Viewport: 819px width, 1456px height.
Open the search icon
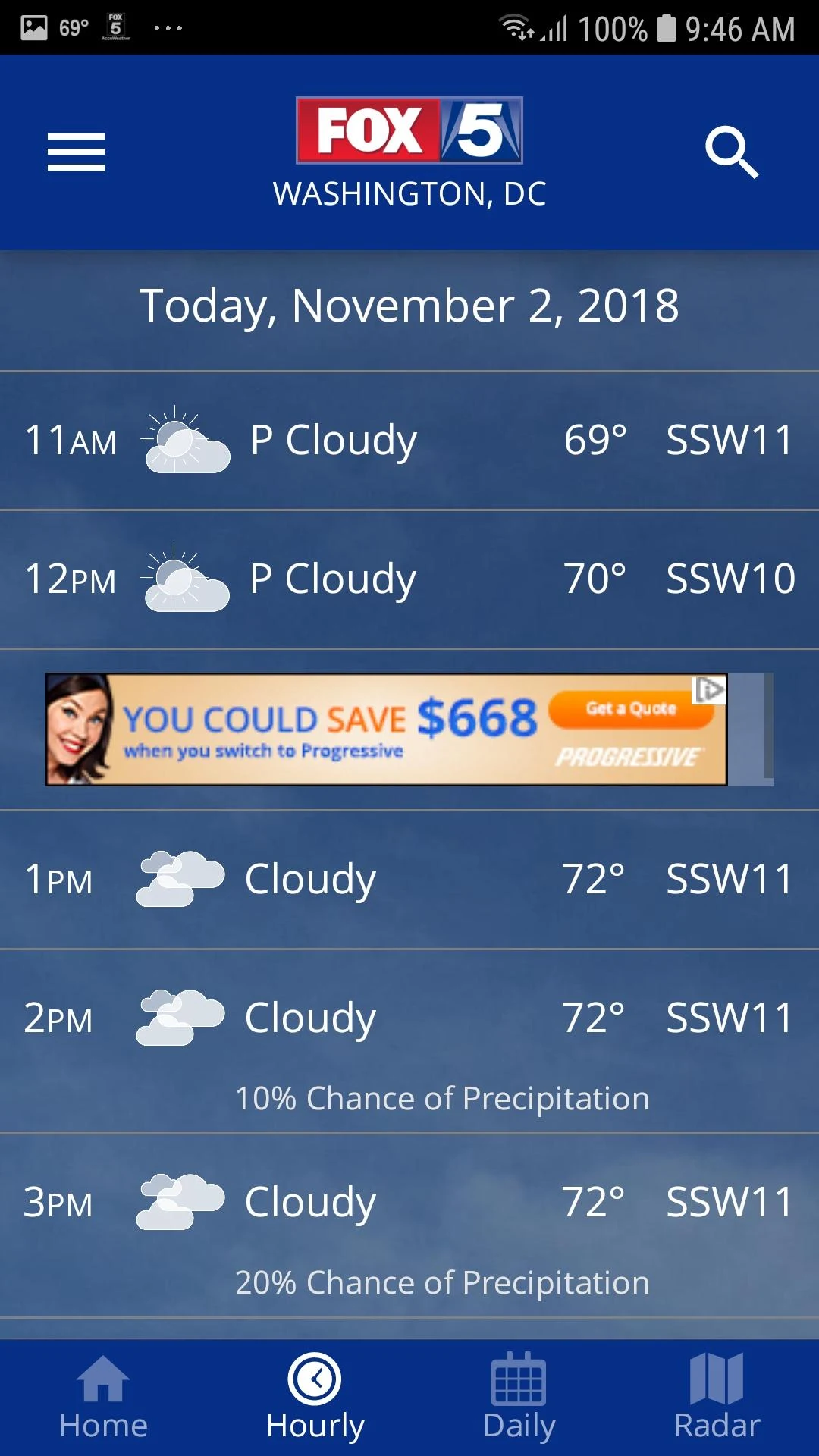click(x=730, y=152)
